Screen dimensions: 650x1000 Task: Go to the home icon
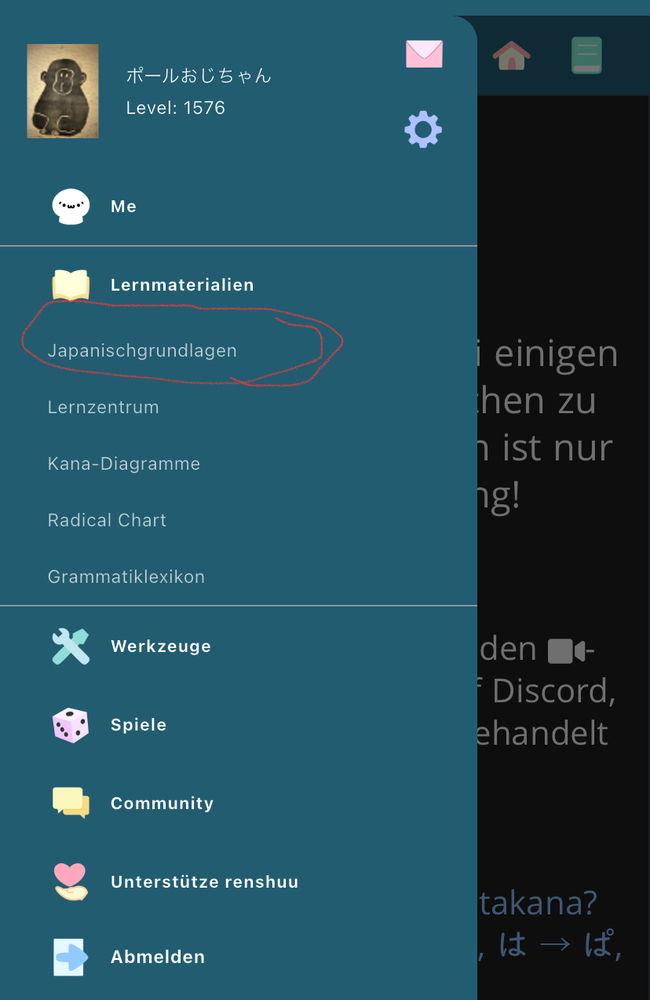click(x=511, y=55)
